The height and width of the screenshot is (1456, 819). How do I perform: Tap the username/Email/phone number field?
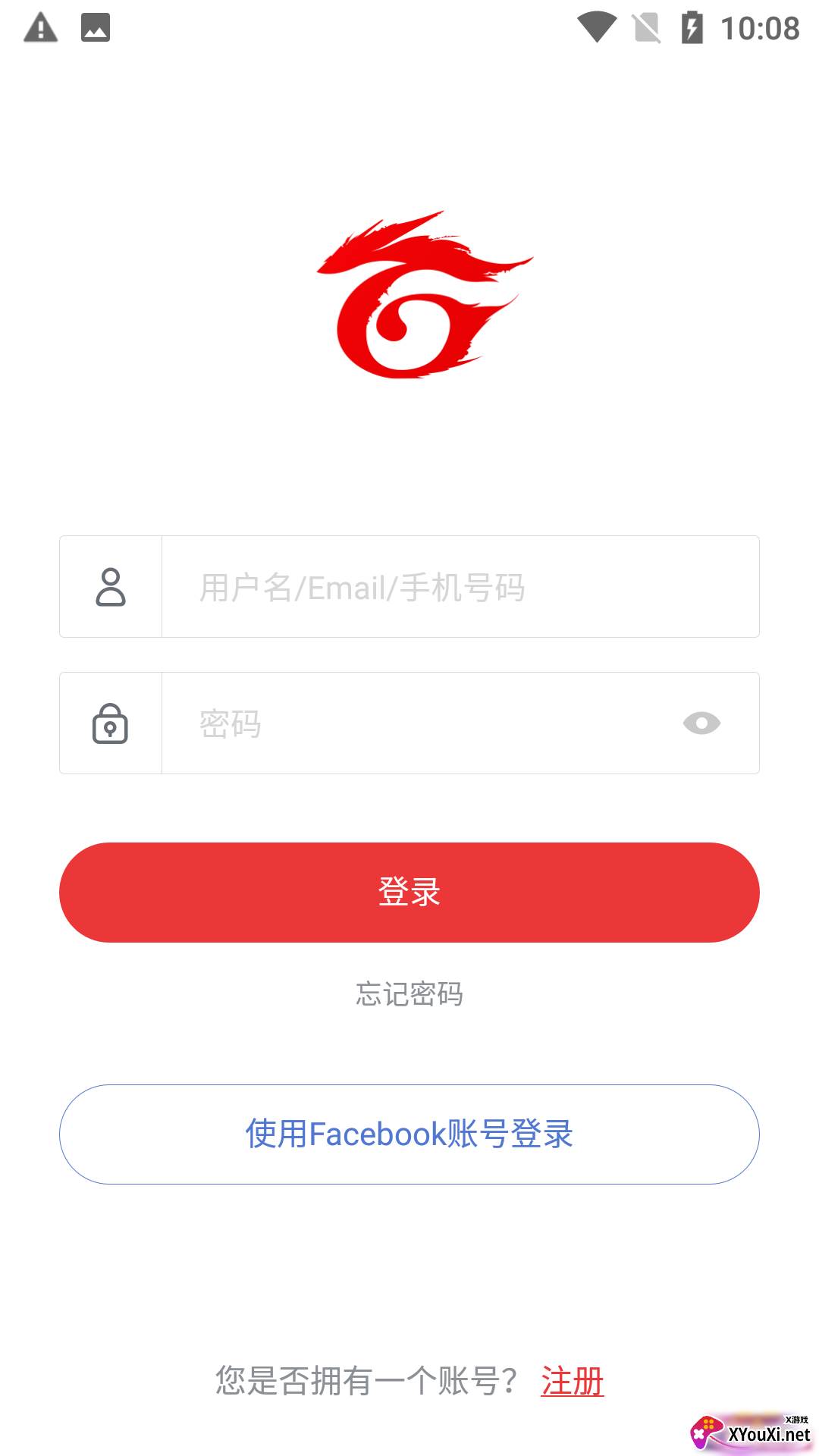(x=460, y=587)
